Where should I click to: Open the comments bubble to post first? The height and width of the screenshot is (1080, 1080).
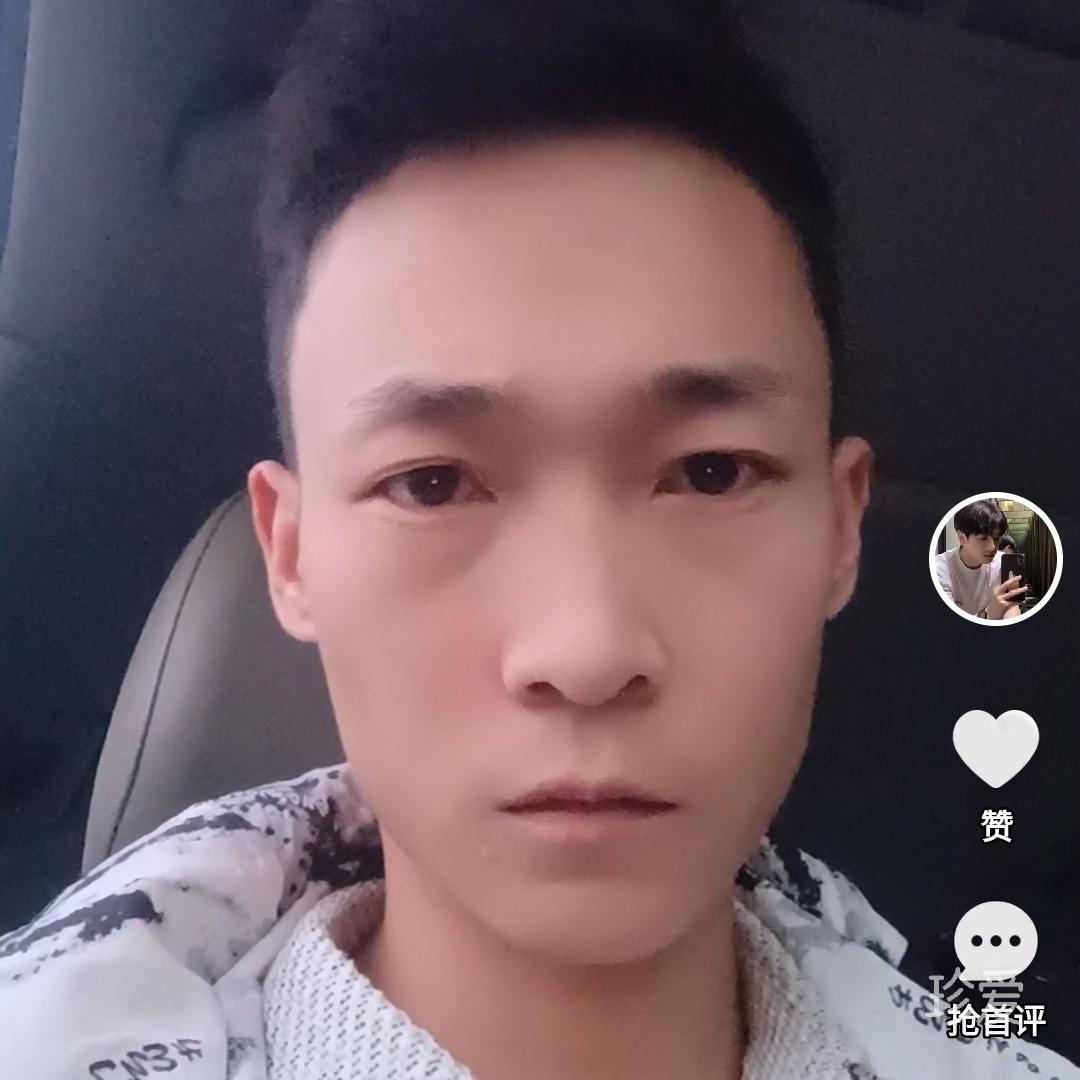(995, 942)
